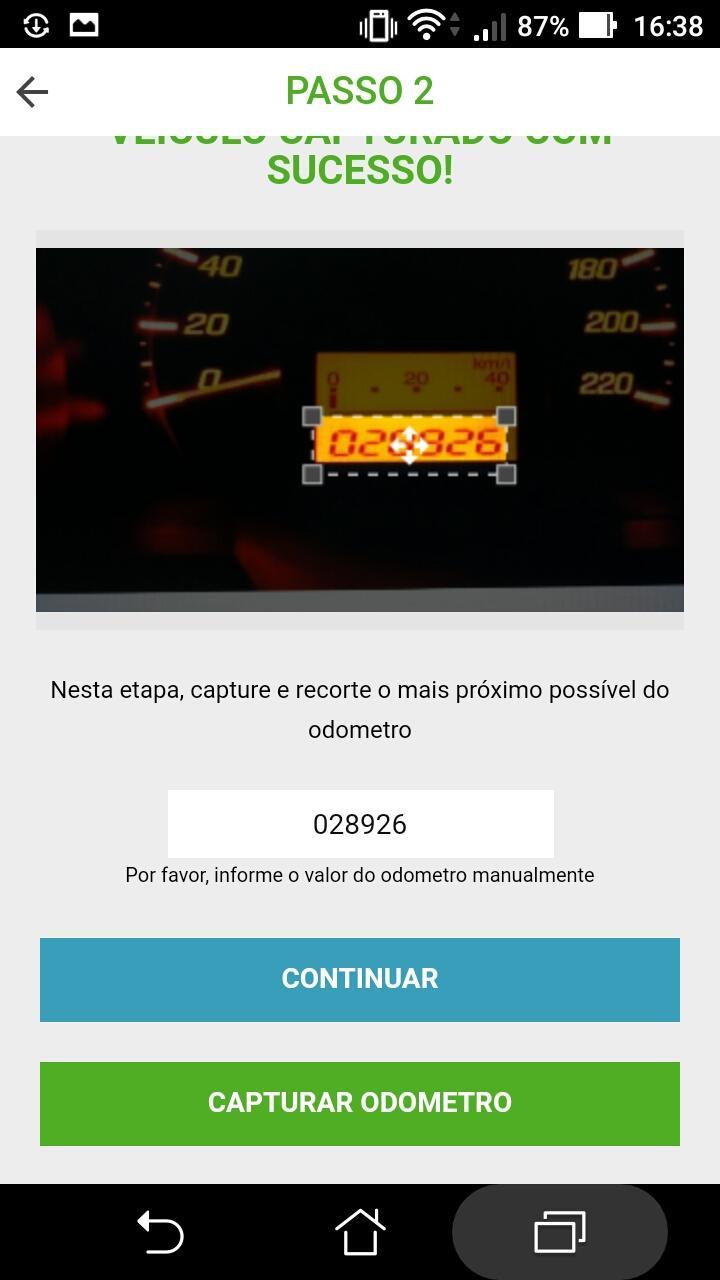The image size is (720, 1280).
Task: Go back using the top arrow
Action: coord(32,92)
